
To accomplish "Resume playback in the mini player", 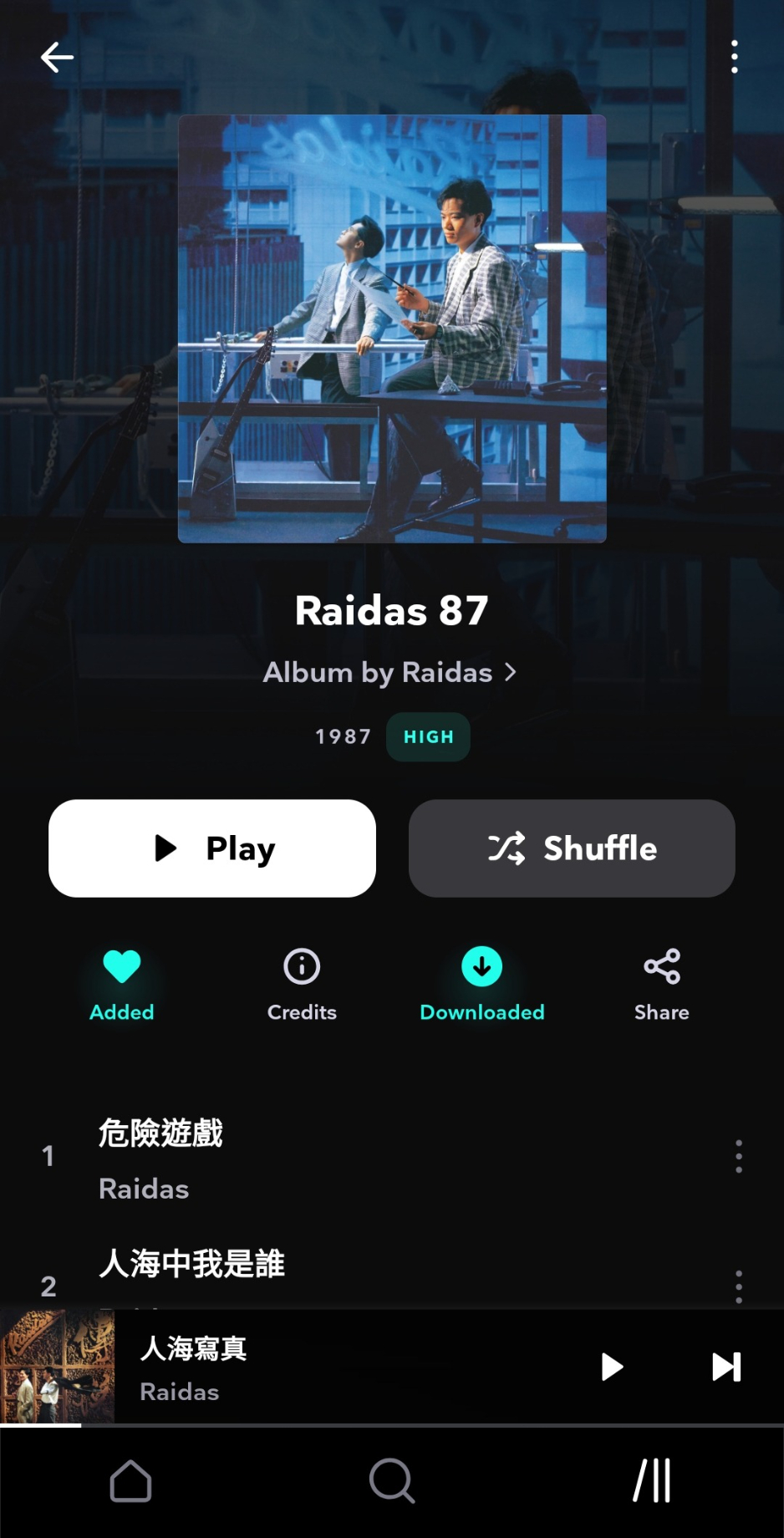I will (612, 1367).
